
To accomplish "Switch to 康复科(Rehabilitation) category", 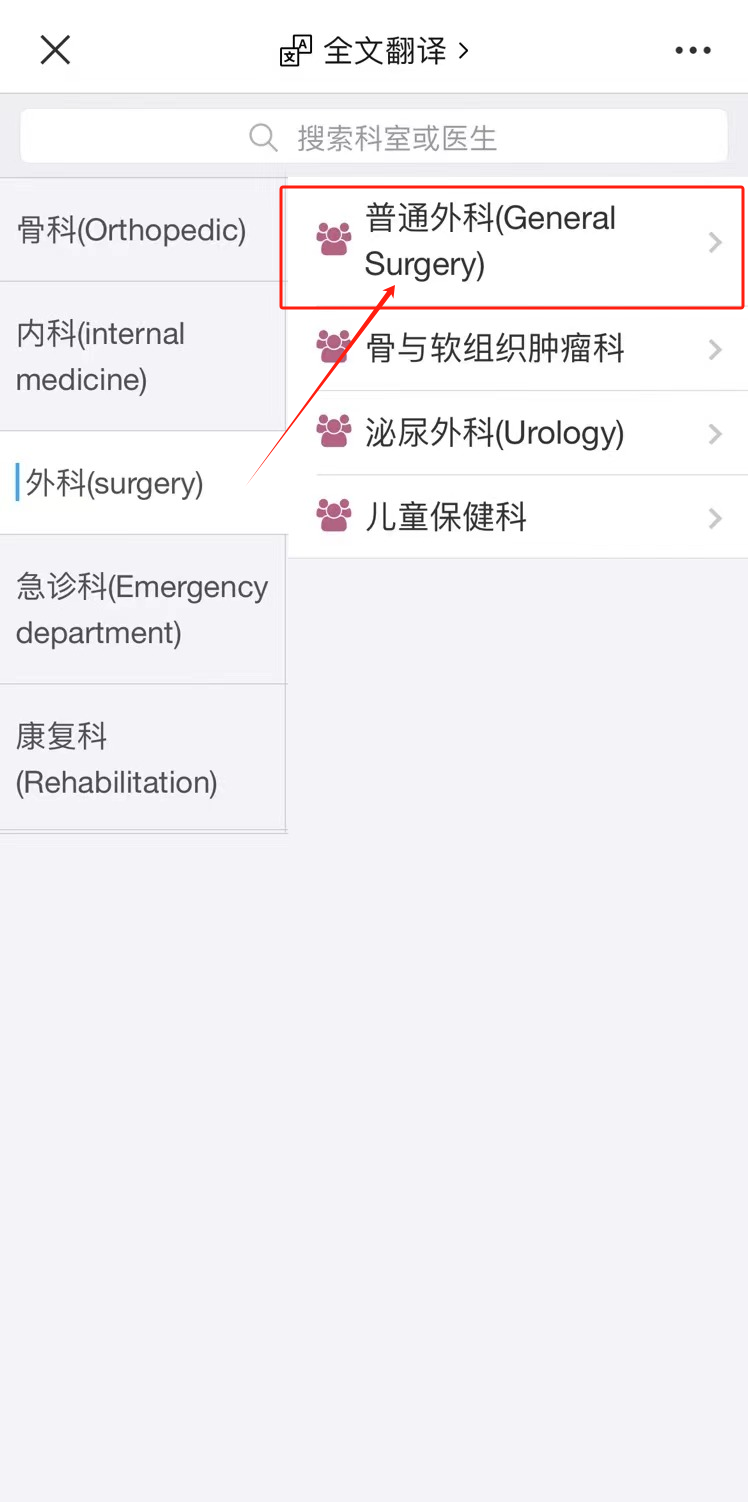I will [x=143, y=759].
